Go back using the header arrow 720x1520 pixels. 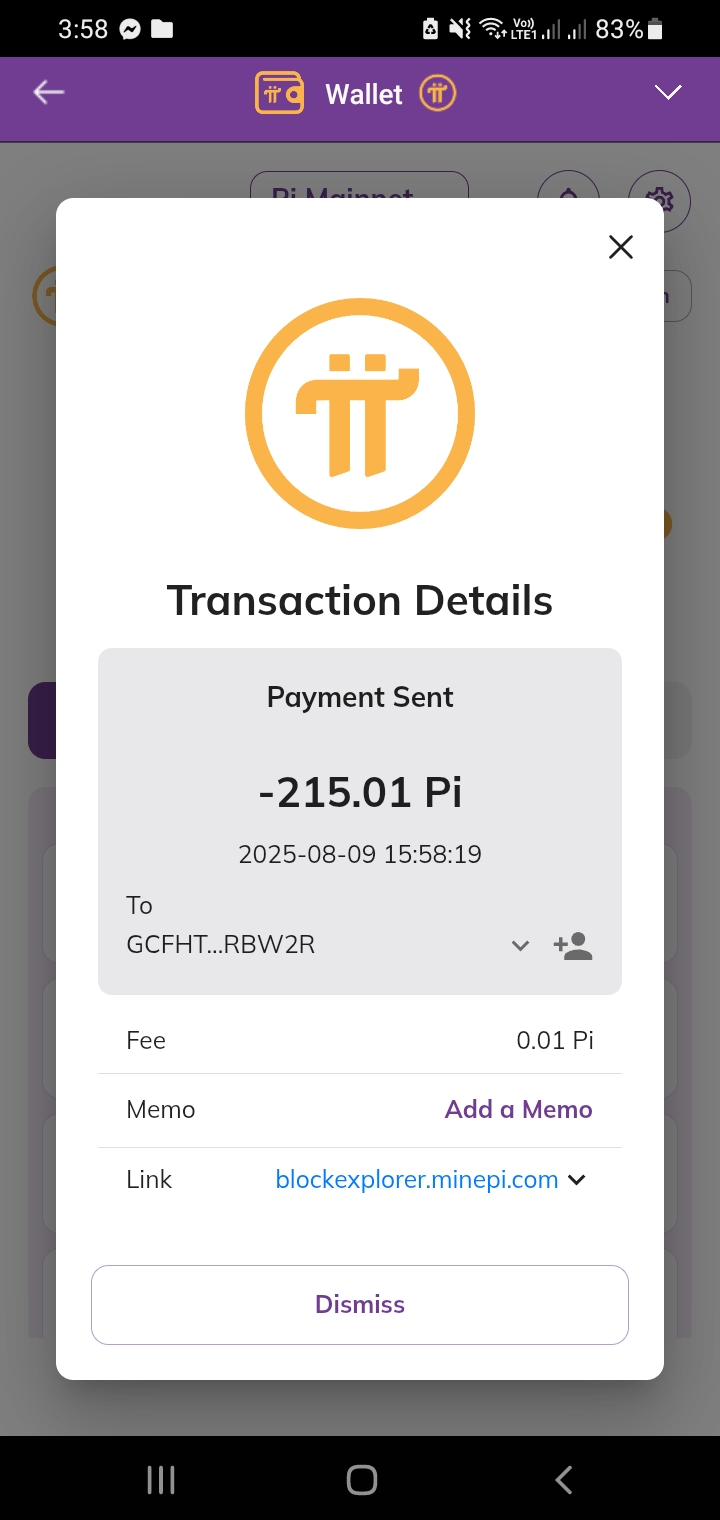coord(48,93)
